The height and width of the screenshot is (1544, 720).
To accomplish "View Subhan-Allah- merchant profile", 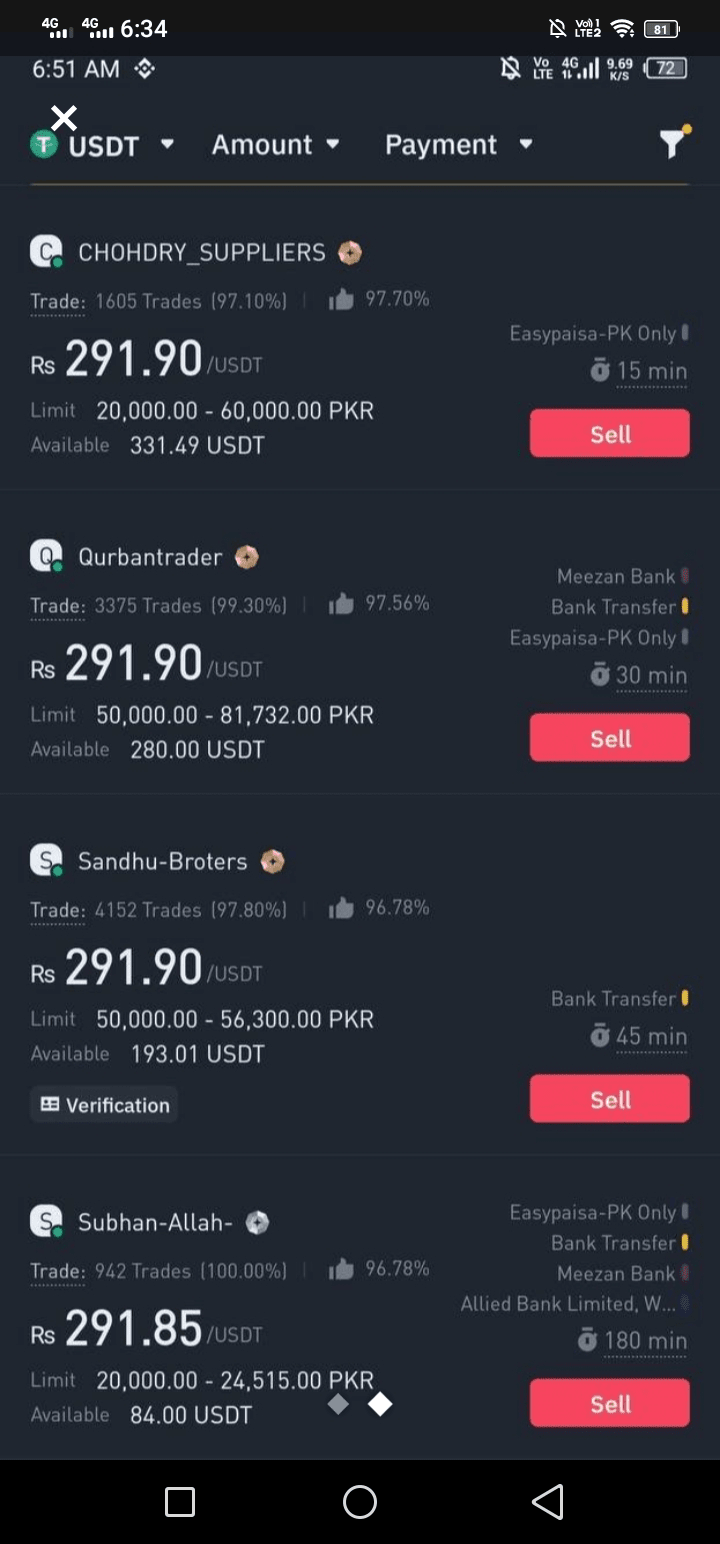I will coord(155,1222).
